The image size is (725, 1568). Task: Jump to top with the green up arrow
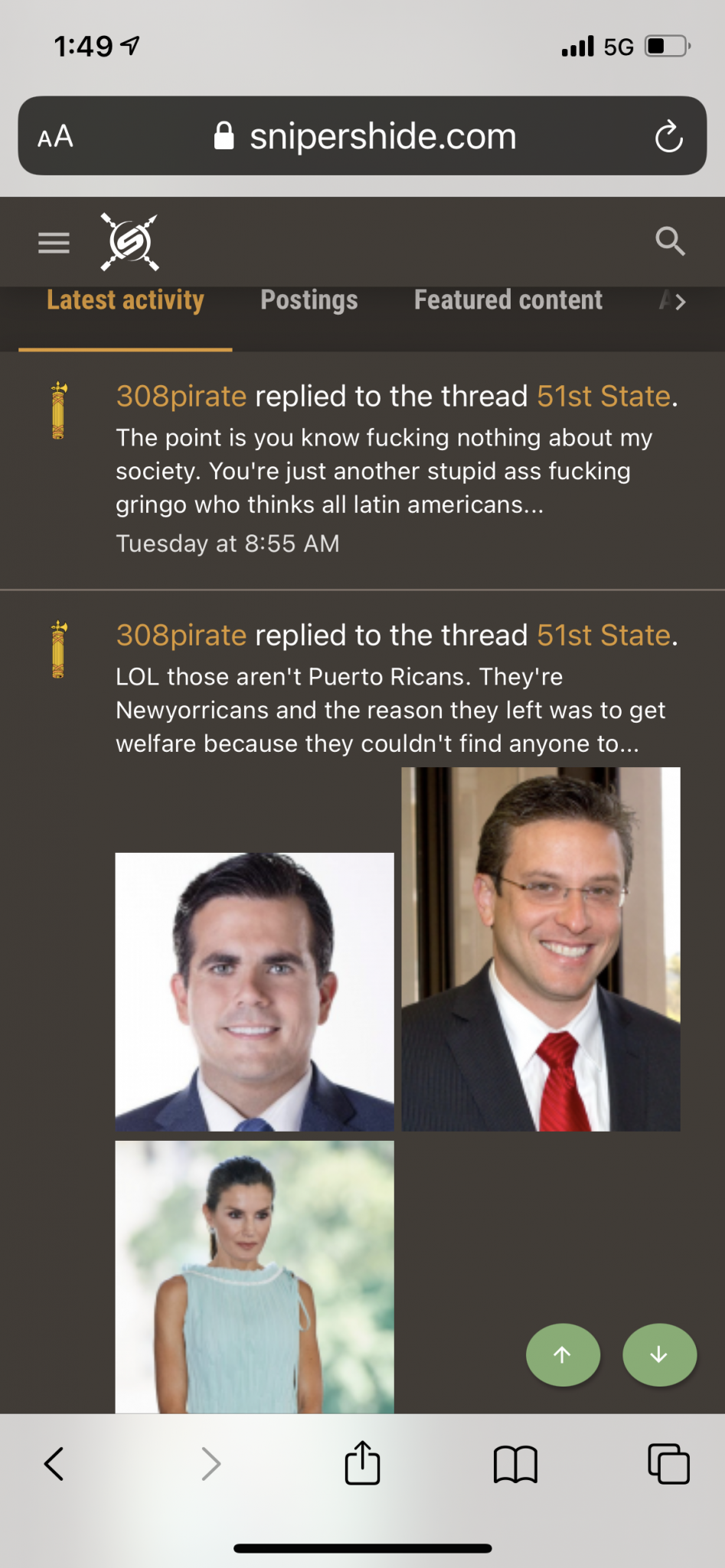point(563,1354)
